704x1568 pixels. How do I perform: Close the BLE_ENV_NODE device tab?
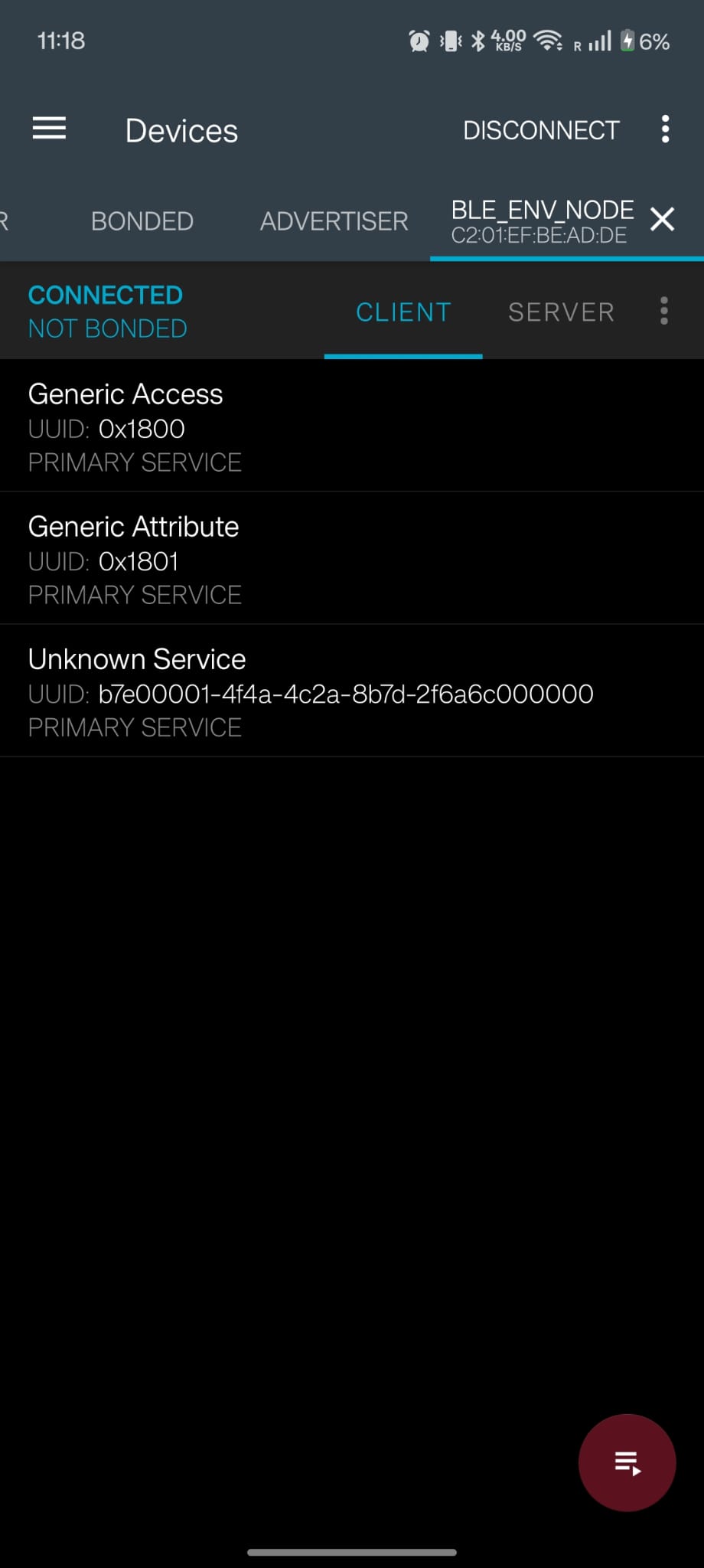click(x=662, y=219)
